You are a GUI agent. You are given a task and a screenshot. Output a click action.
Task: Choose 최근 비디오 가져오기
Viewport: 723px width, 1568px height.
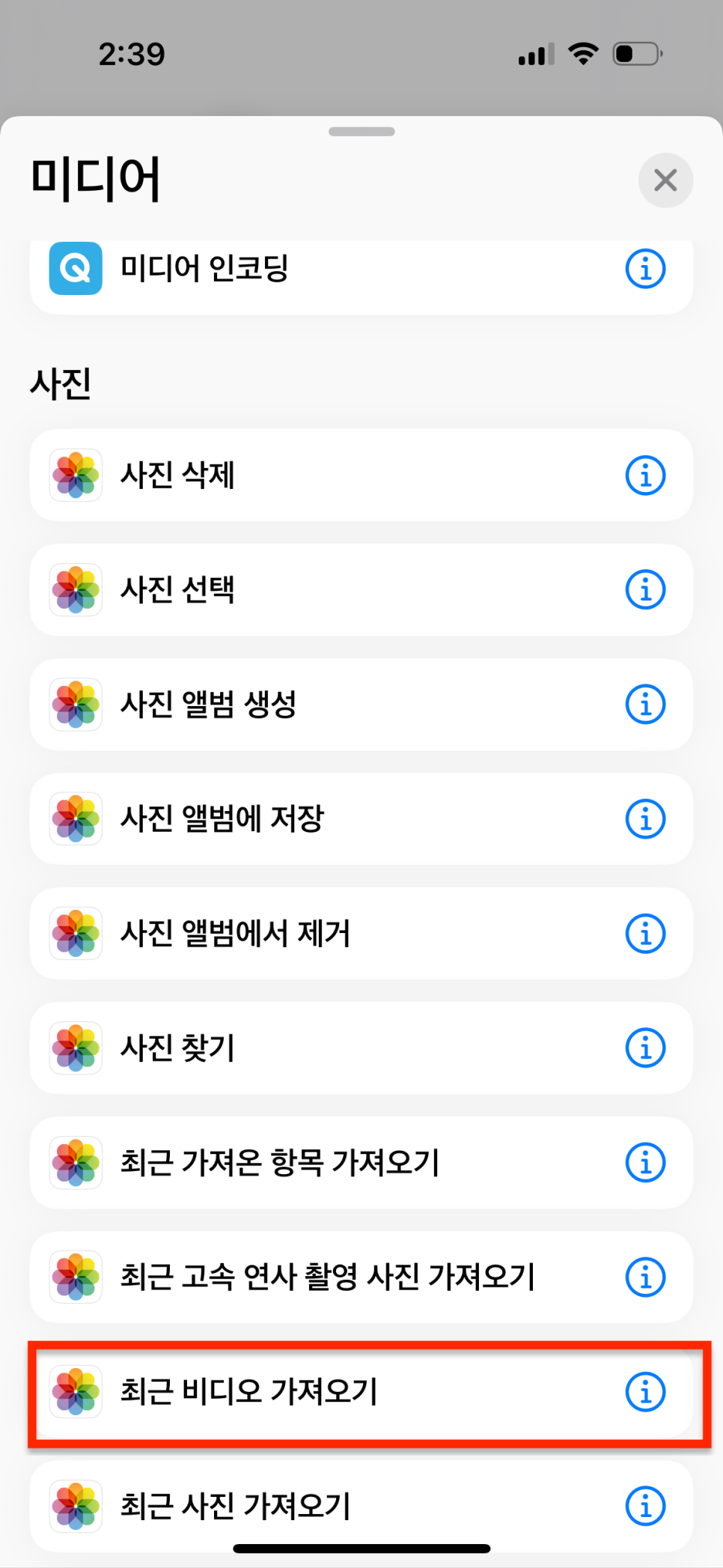pos(361,1392)
